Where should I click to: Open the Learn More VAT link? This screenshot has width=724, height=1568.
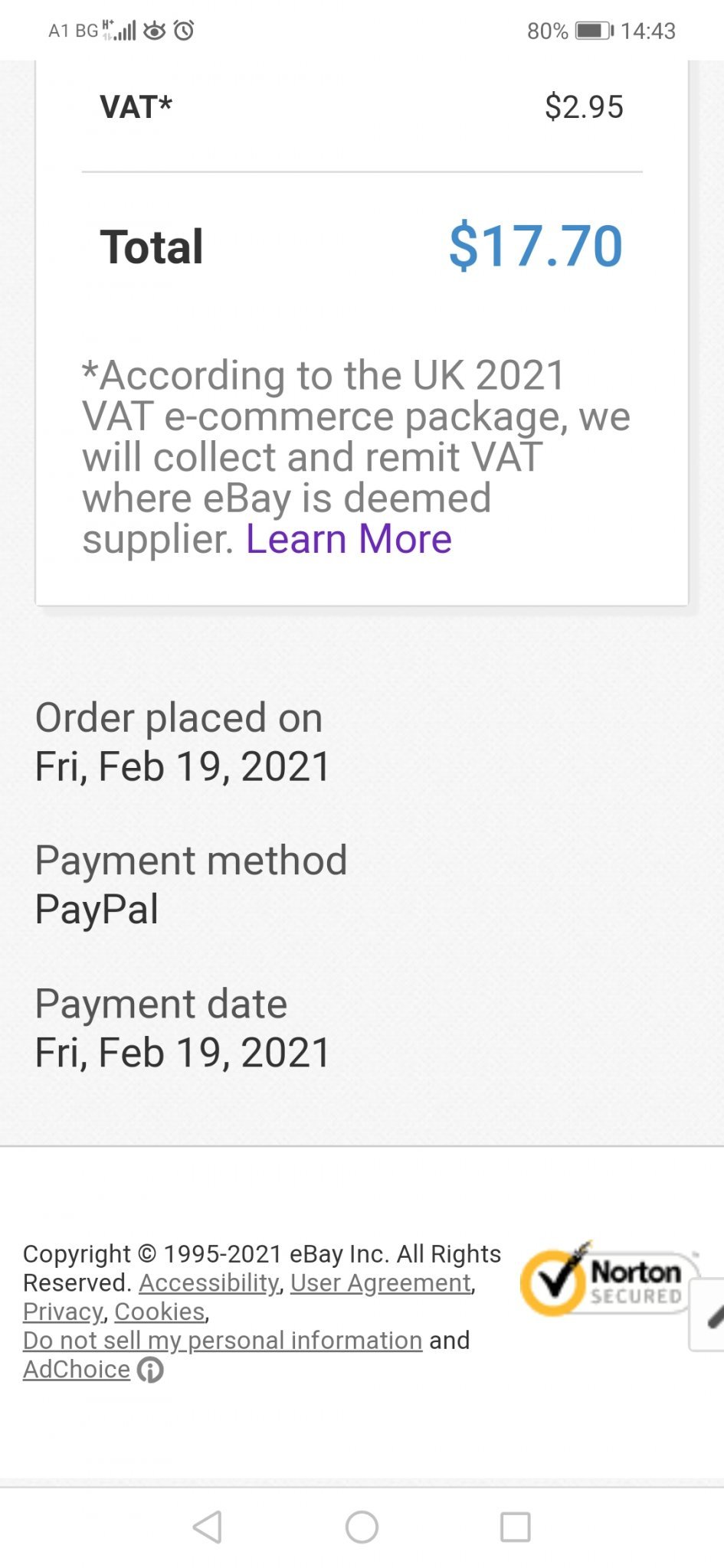349,539
